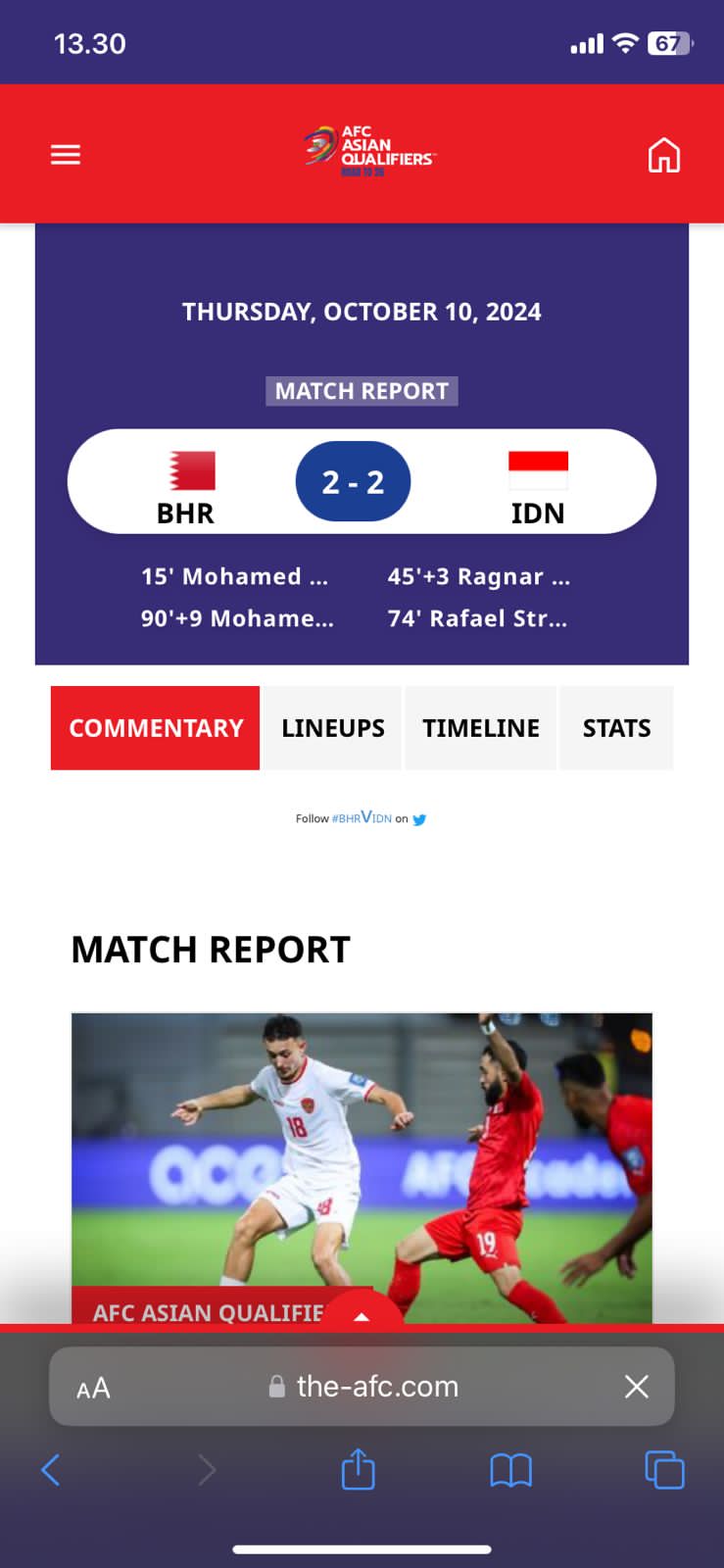Share this page
Screen dimensions: 724x1568
(359, 1470)
